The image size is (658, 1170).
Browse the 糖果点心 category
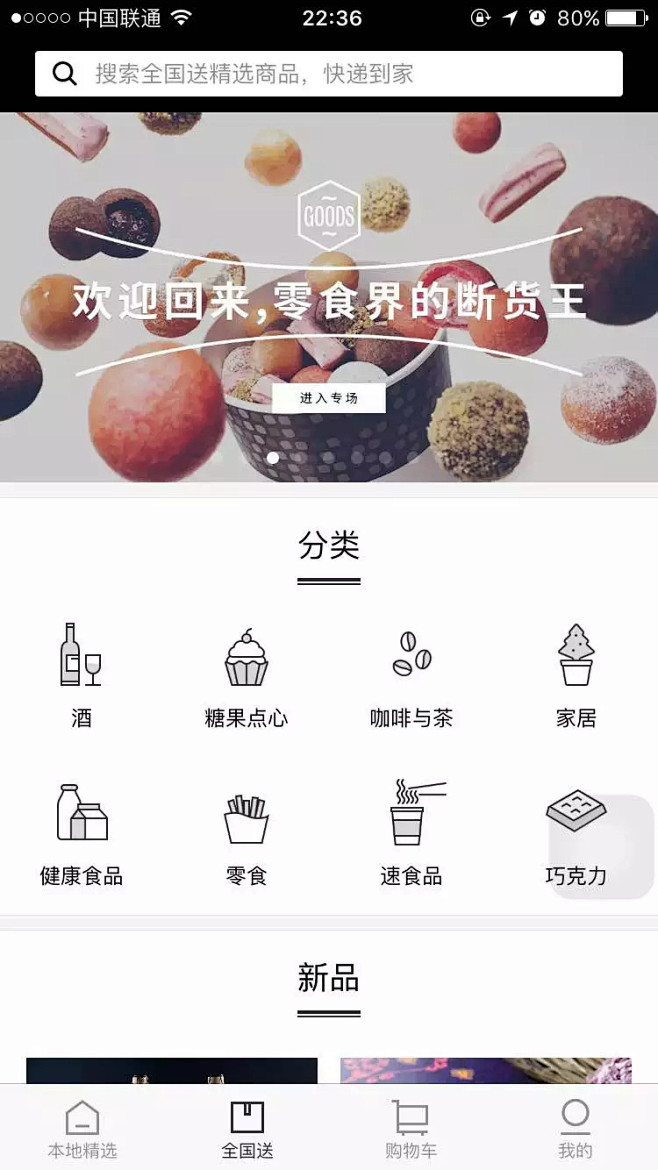click(246, 675)
